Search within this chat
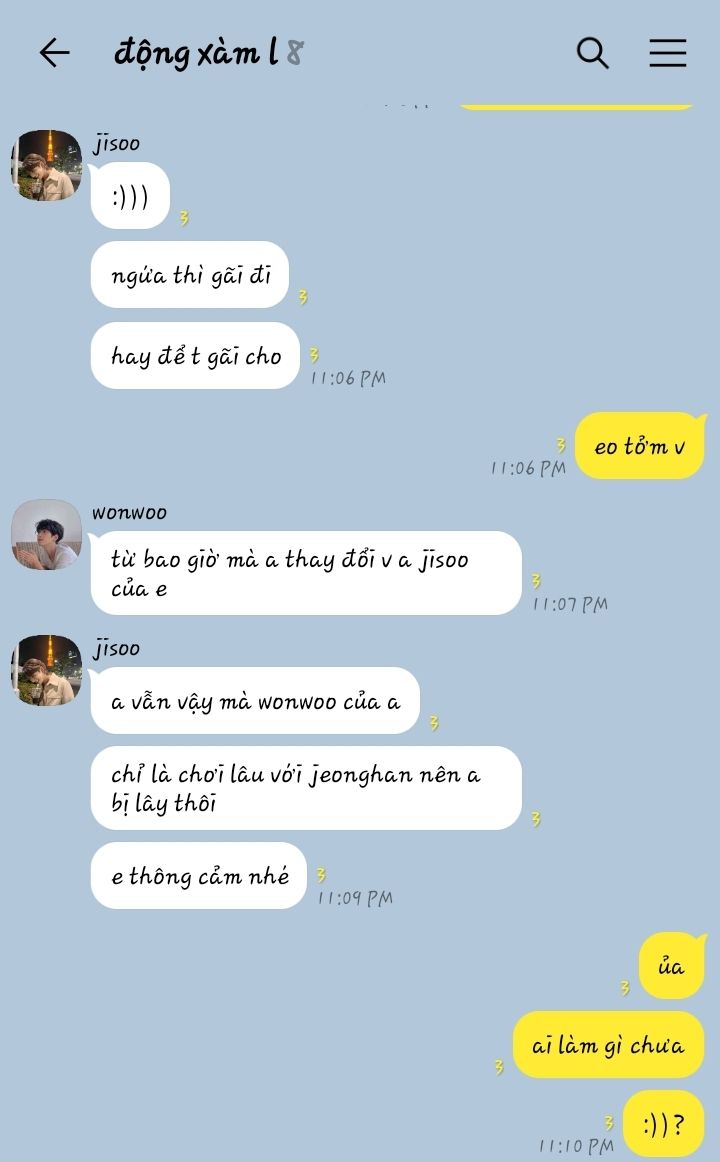This screenshot has width=720, height=1162. tap(593, 53)
